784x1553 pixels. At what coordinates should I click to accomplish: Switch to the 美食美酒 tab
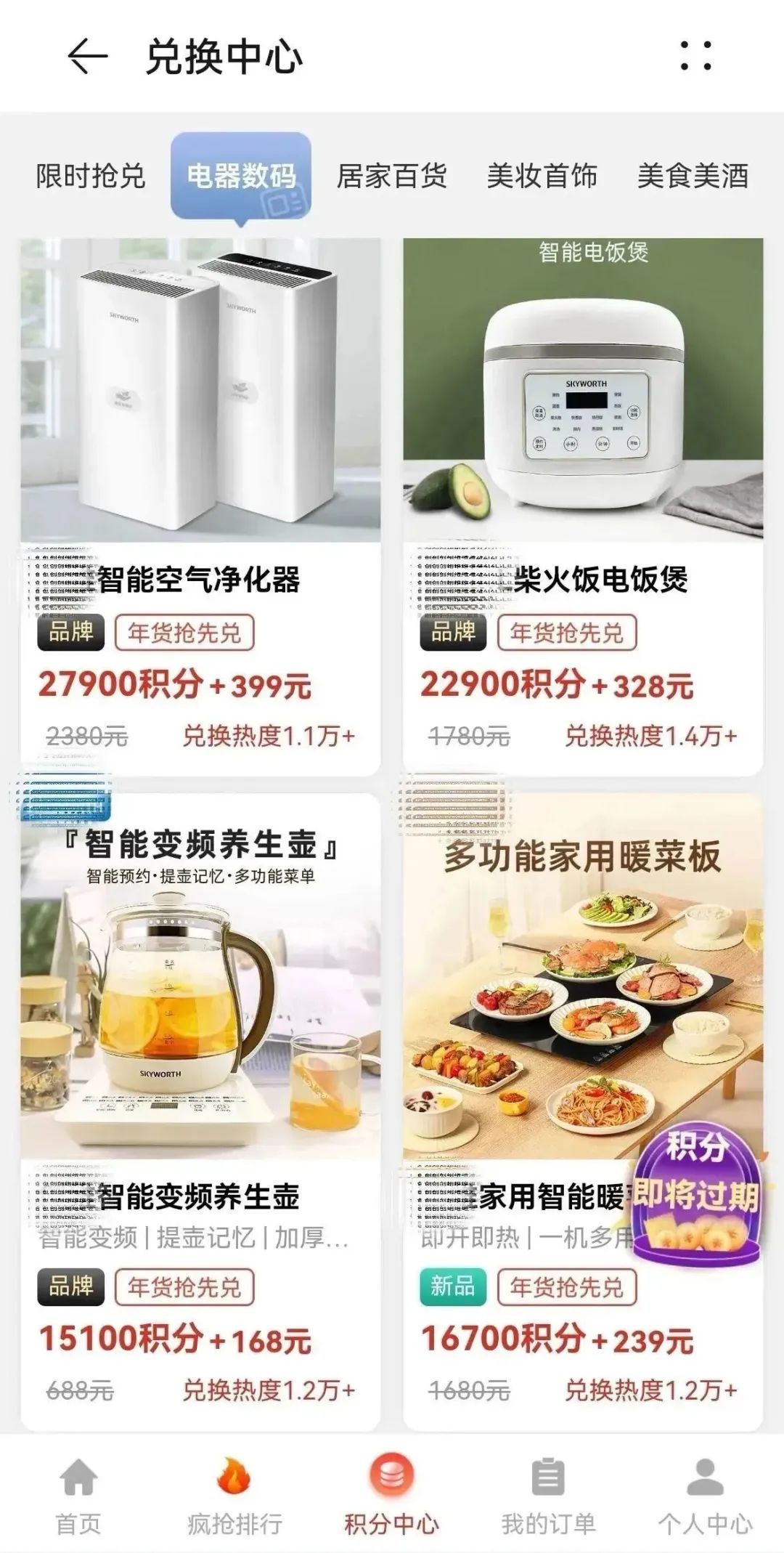pyautogui.click(x=693, y=177)
